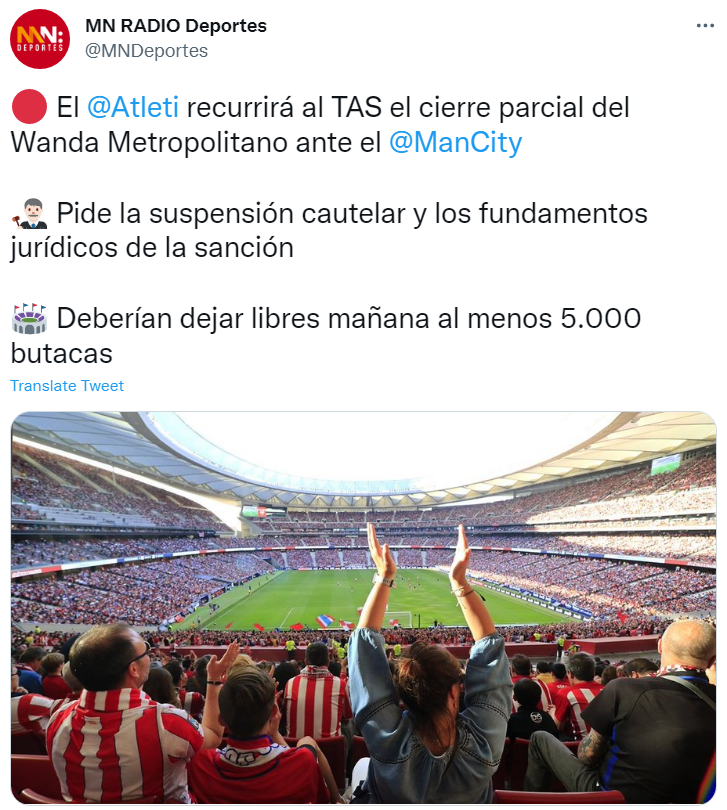727x810 pixels.
Task: Open the @ManCity mention
Action: coord(455,142)
